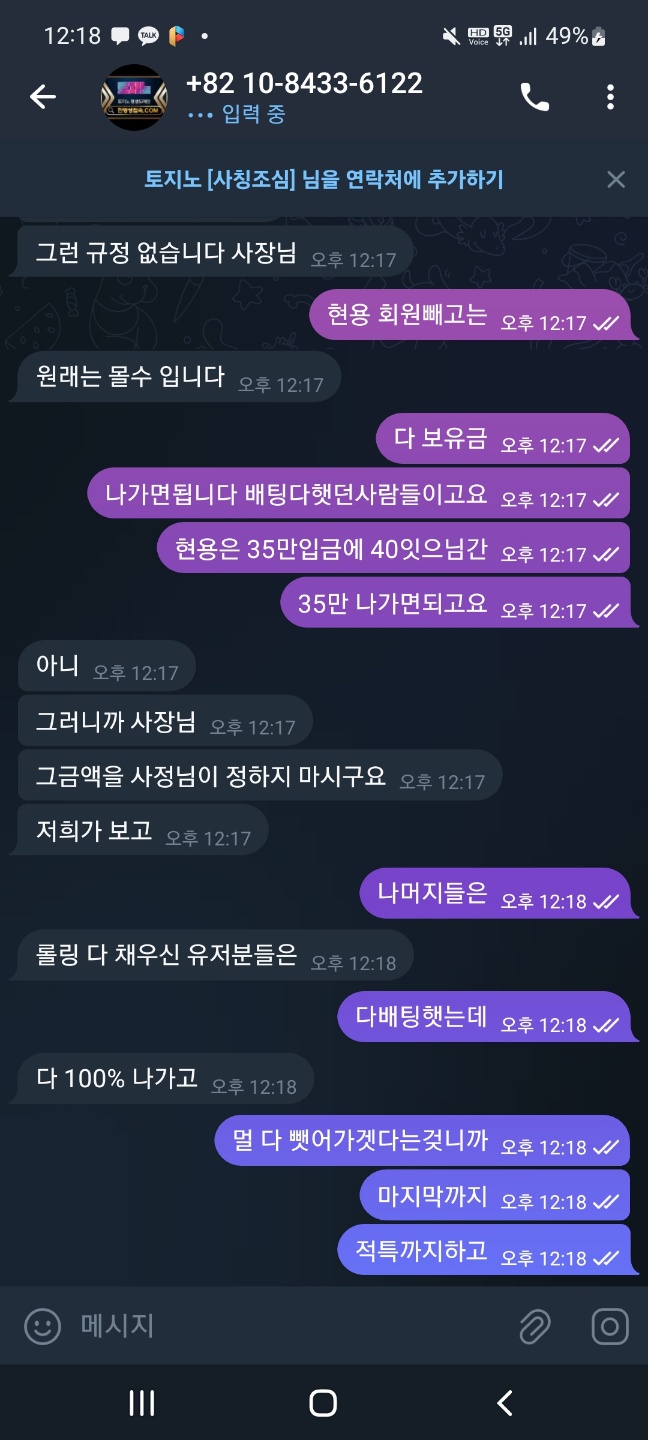
Task: Start a voice call
Action: 535,97
